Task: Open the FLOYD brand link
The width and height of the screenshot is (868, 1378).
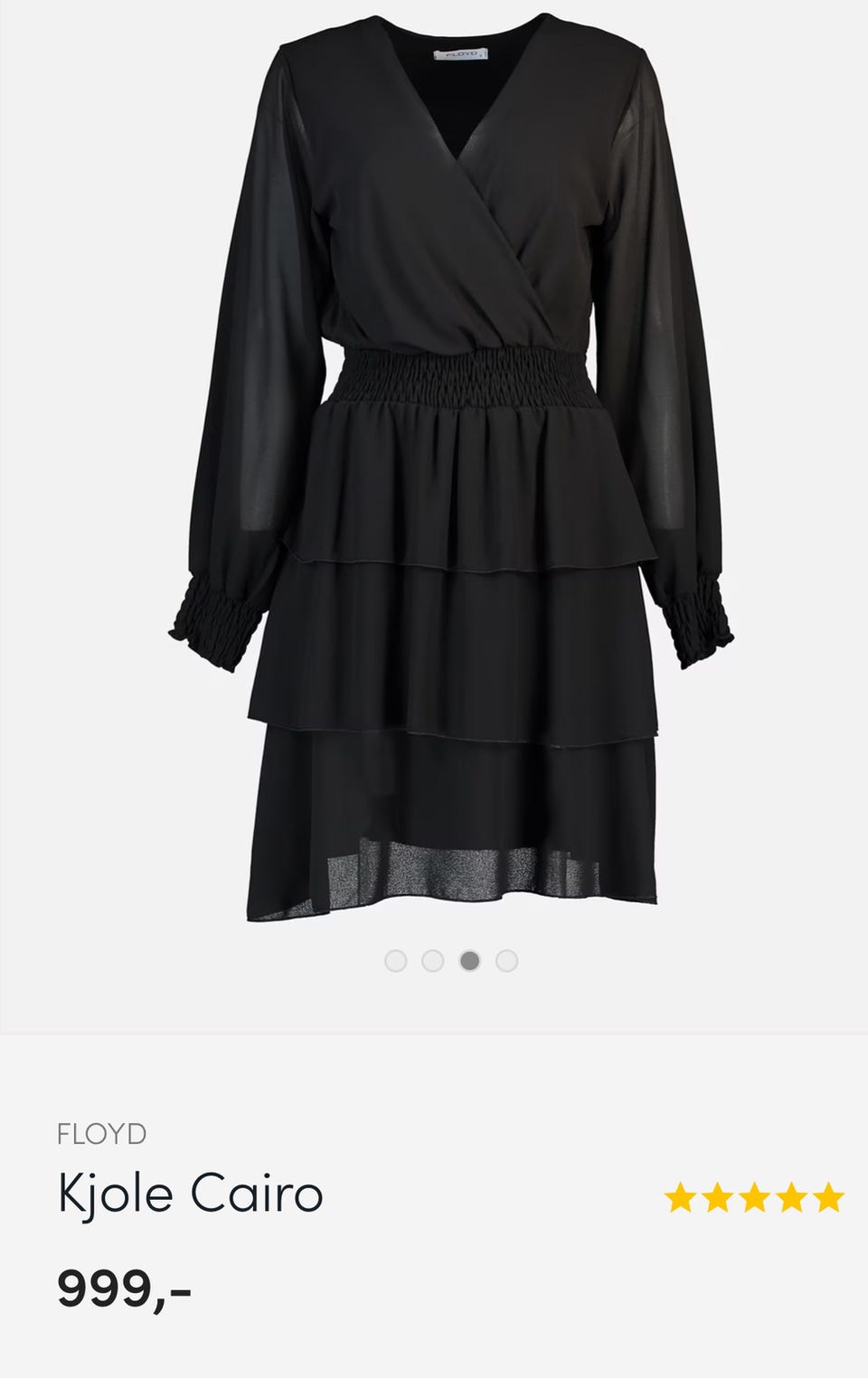Action: pyautogui.click(x=101, y=1134)
